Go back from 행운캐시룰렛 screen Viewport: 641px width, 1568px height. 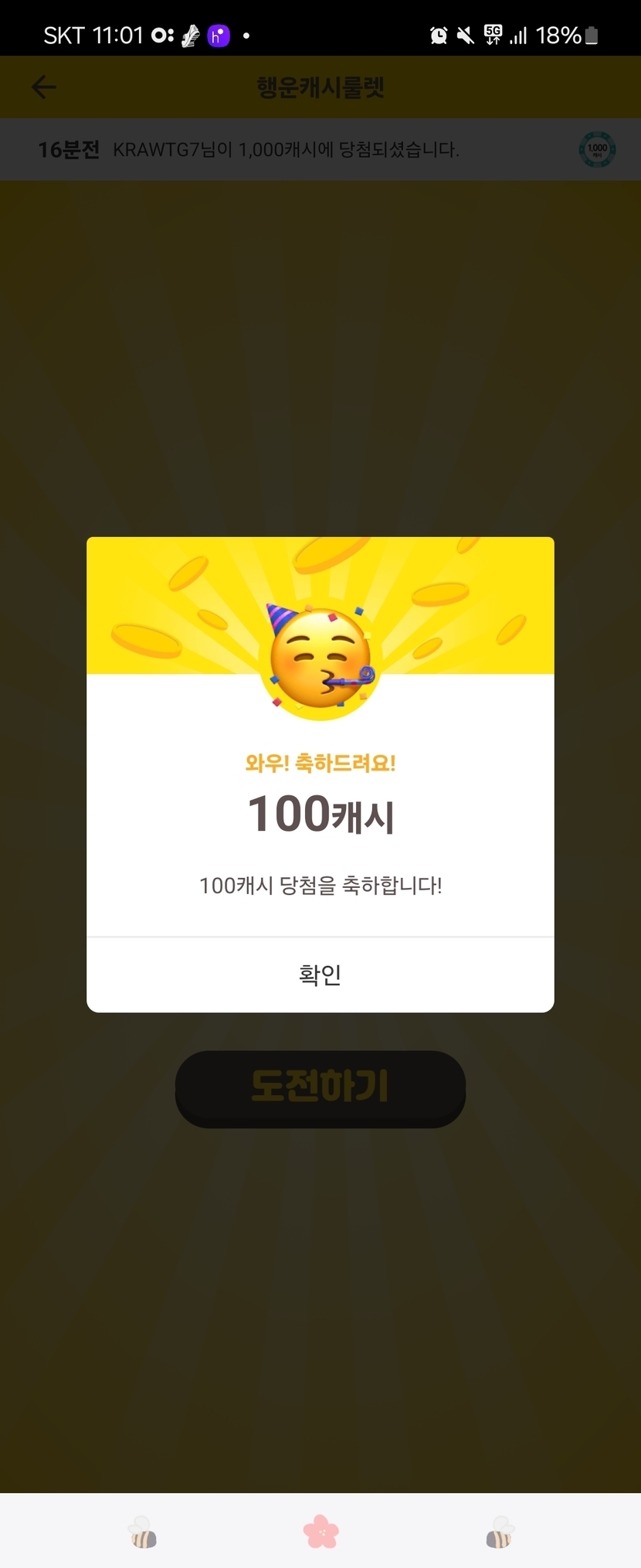(x=44, y=87)
